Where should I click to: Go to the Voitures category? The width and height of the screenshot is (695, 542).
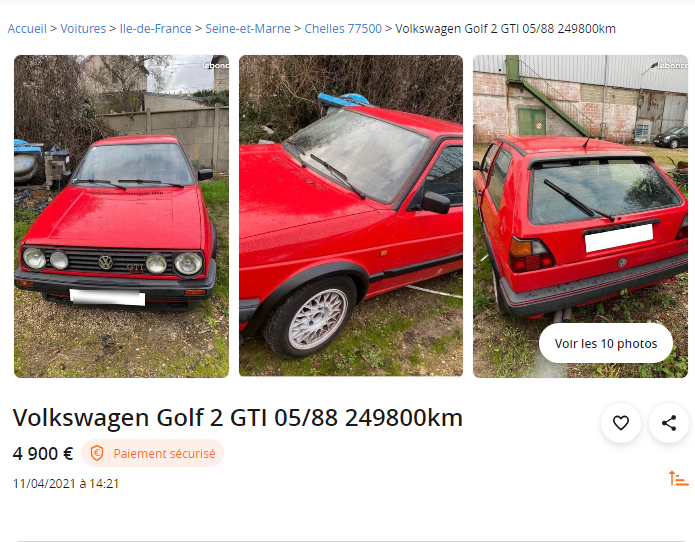pyautogui.click(x=83, y=29)
